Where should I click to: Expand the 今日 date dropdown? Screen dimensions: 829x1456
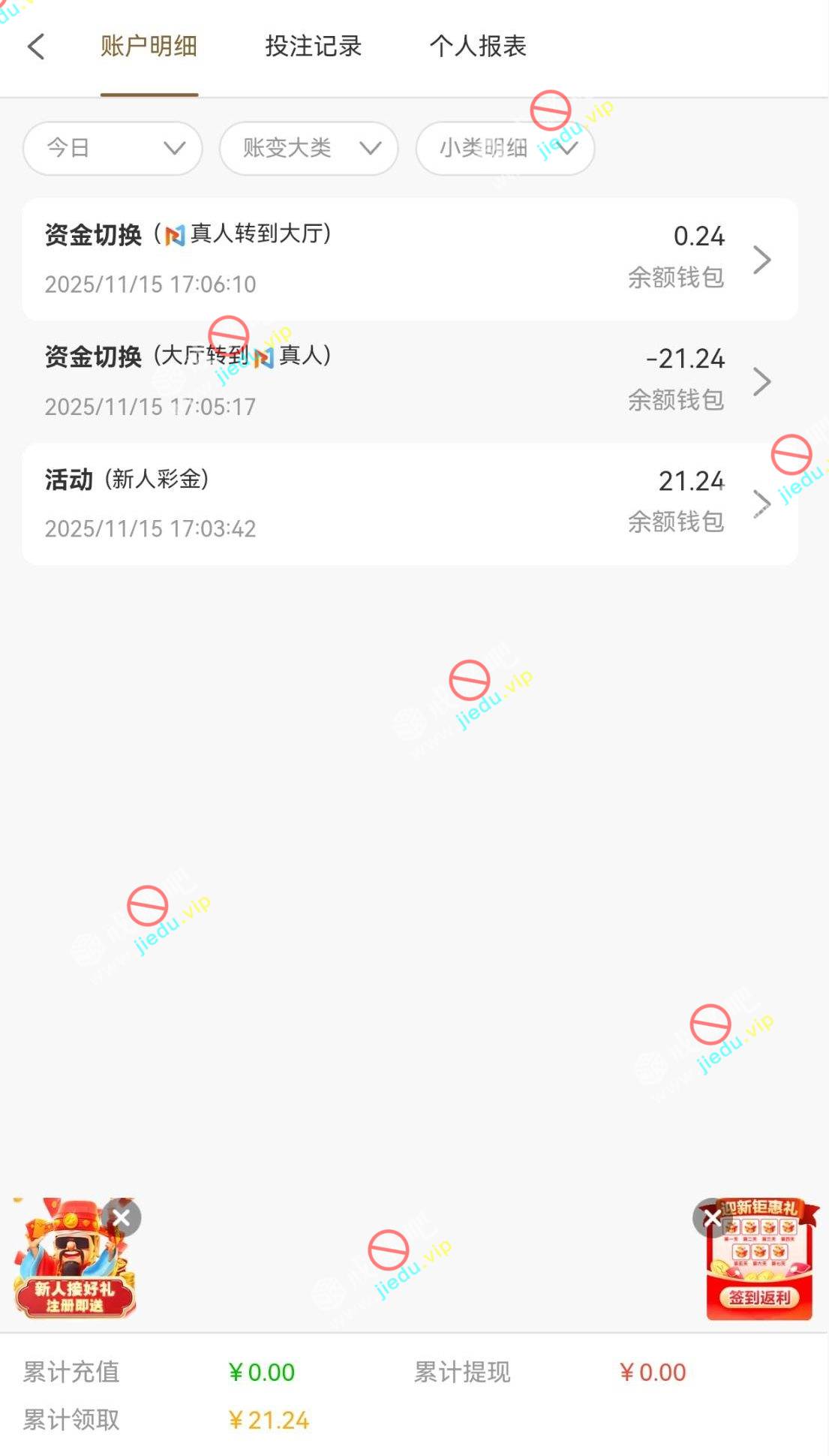113,148
